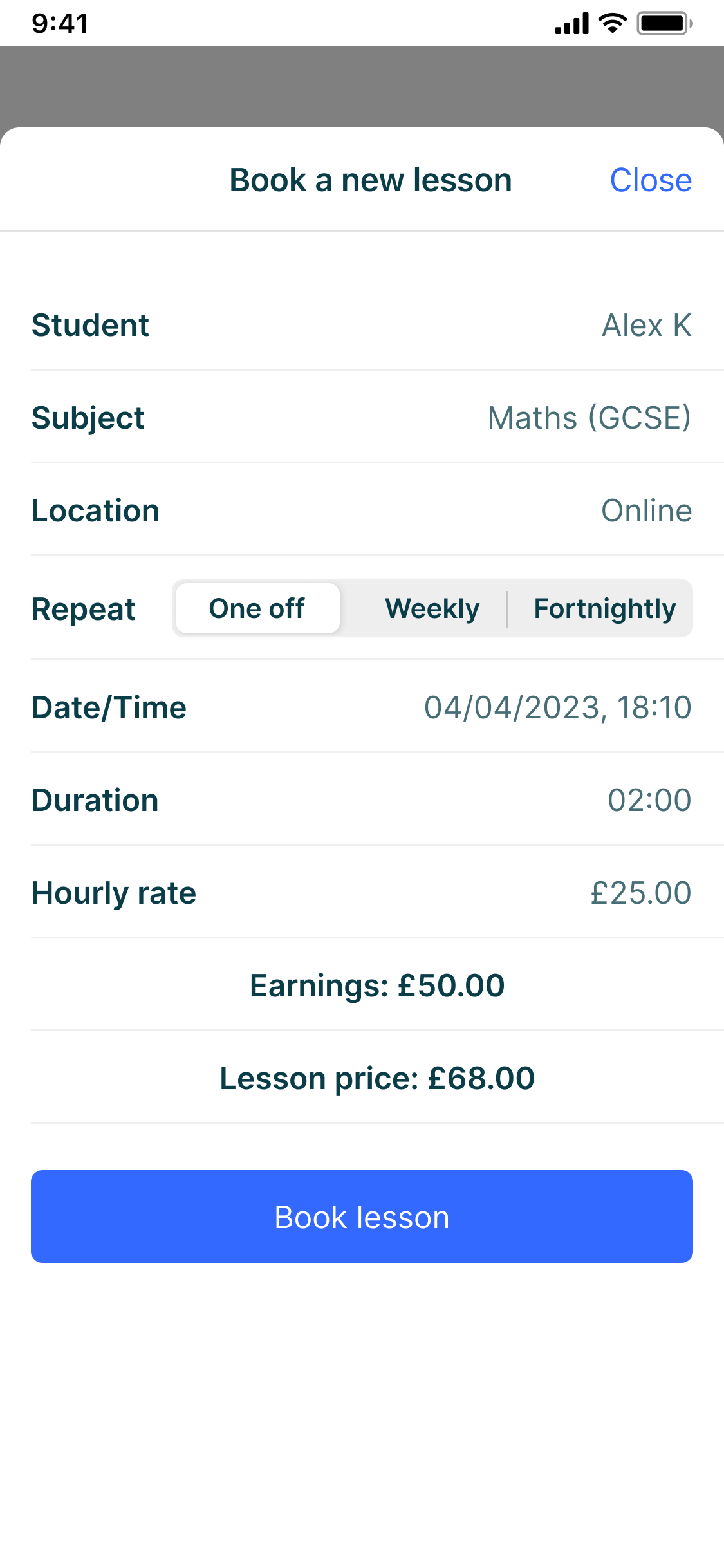724x1568 pixels.
Task: Open the student selector showing Alex K
Action: pyautogui.click(x=647, y=325)
